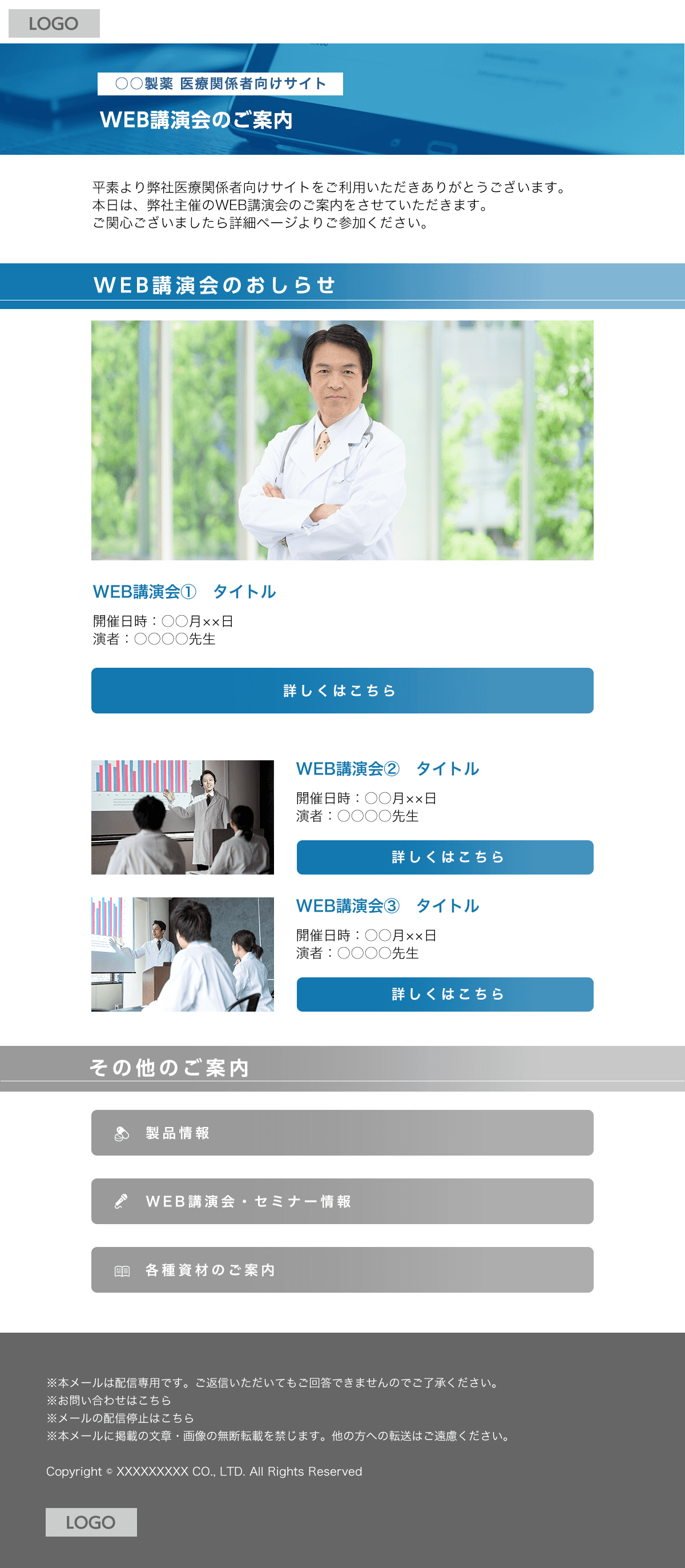Select WEB講演会・セミナー情報 button
Screen dimensions: 685x1568
[x=342, y=1201]
